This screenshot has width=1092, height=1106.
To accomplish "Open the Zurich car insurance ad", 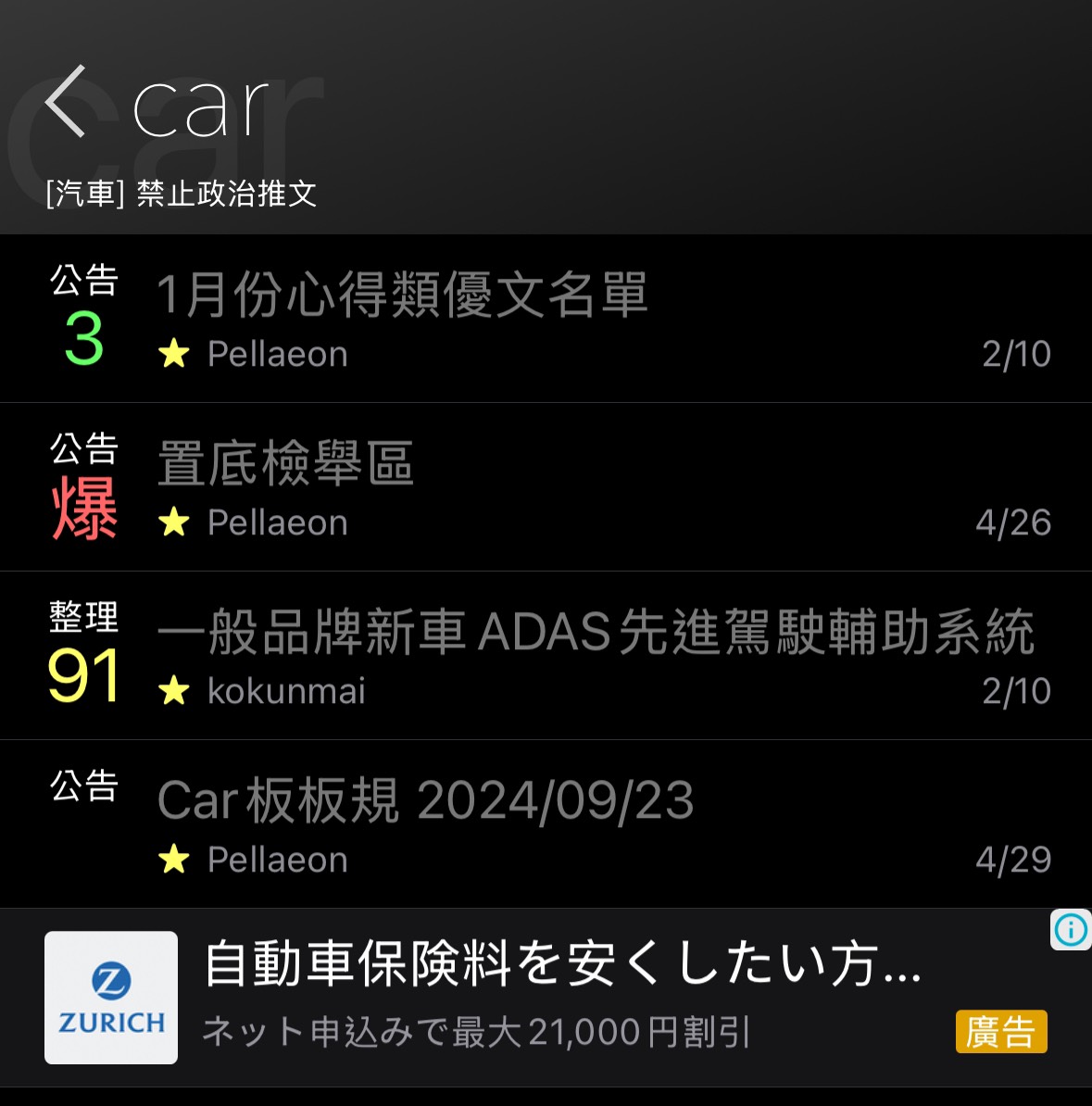I will coord(561,965).
